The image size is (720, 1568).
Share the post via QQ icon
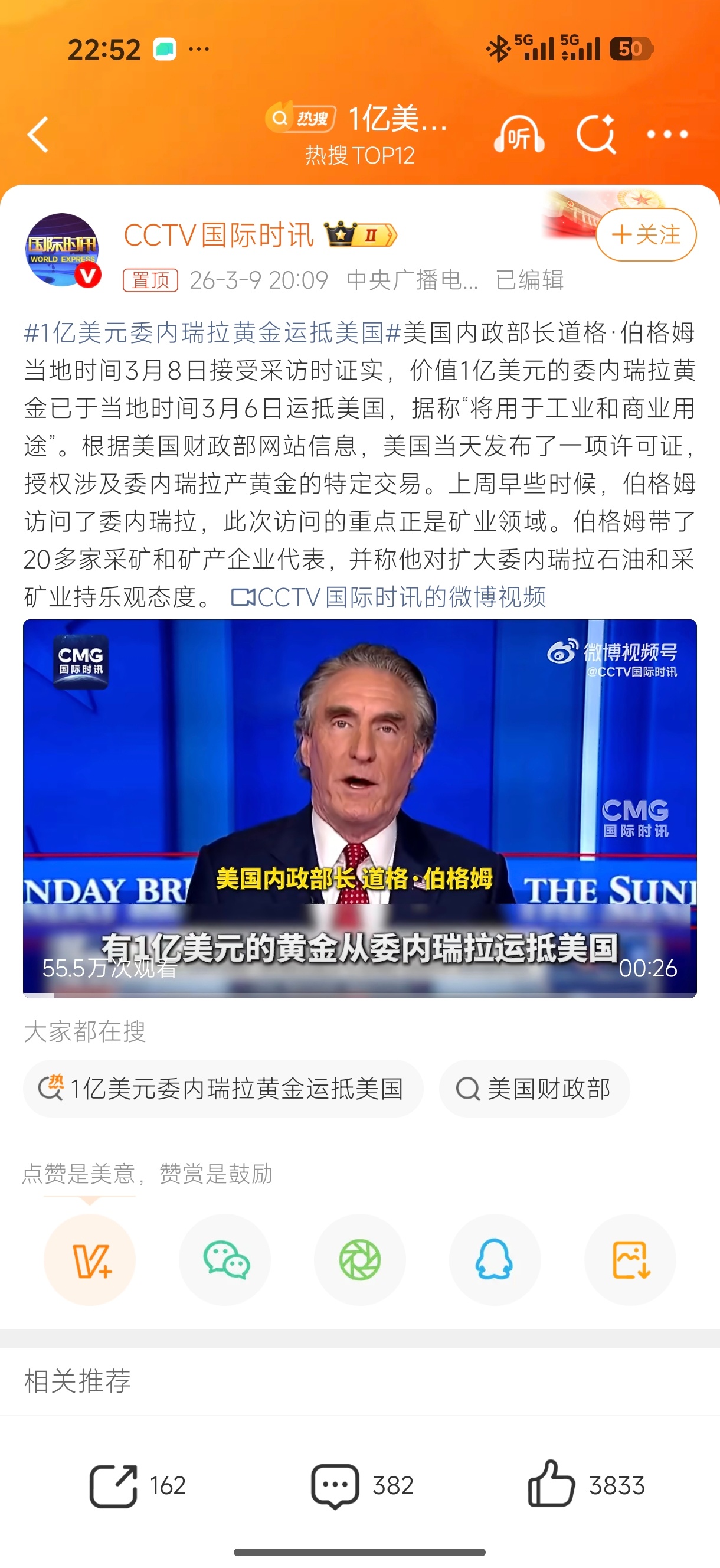tap(495, 1260)
